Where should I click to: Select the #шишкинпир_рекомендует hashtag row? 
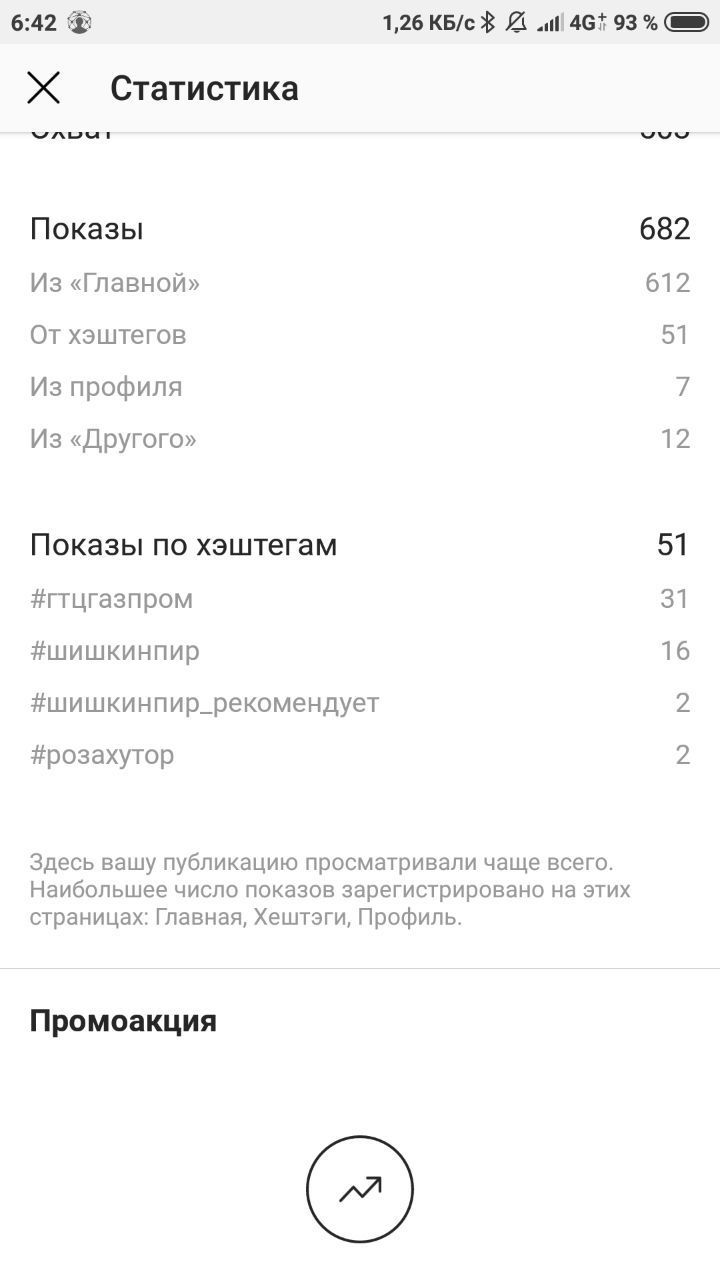pos(203,702)
